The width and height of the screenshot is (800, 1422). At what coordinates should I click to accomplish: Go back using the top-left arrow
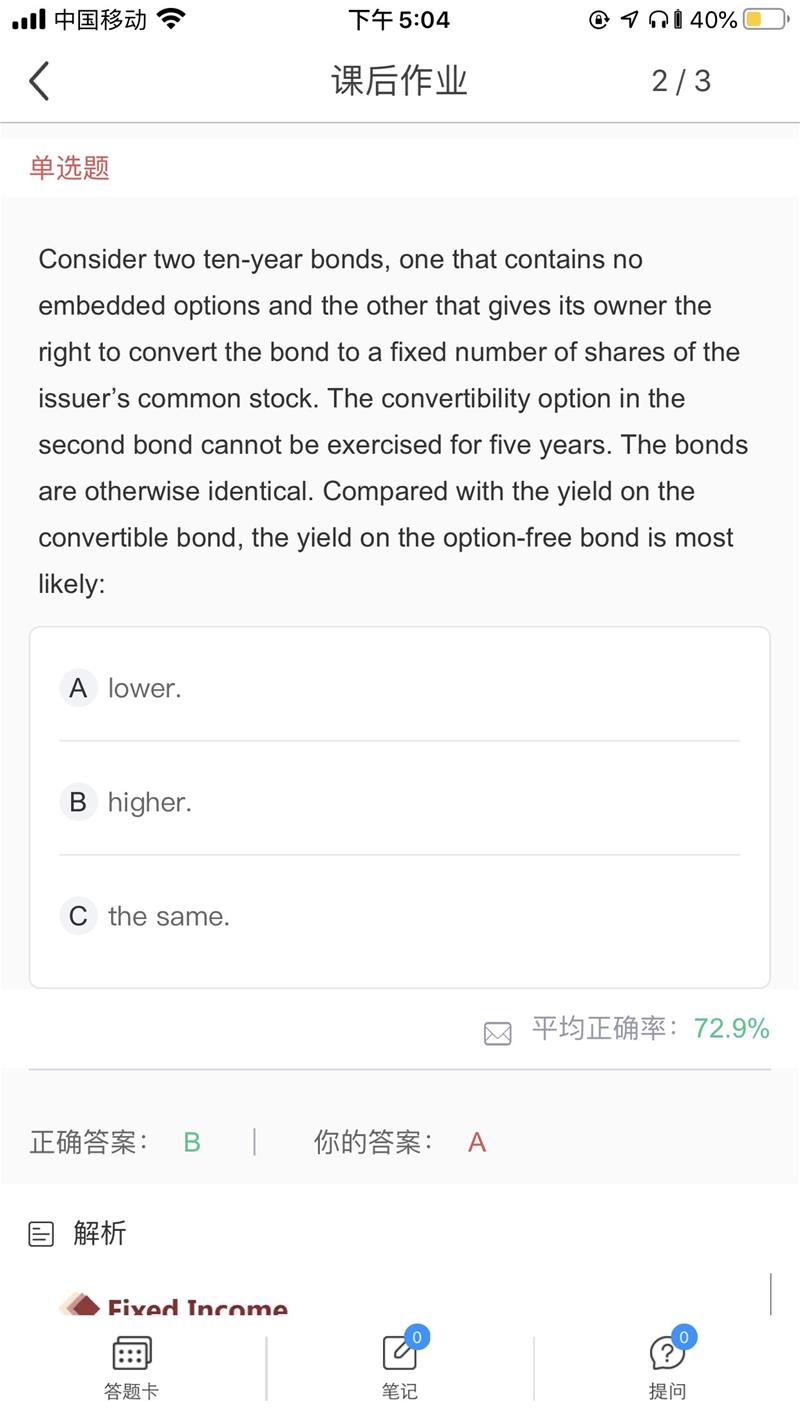pos(39,81)
